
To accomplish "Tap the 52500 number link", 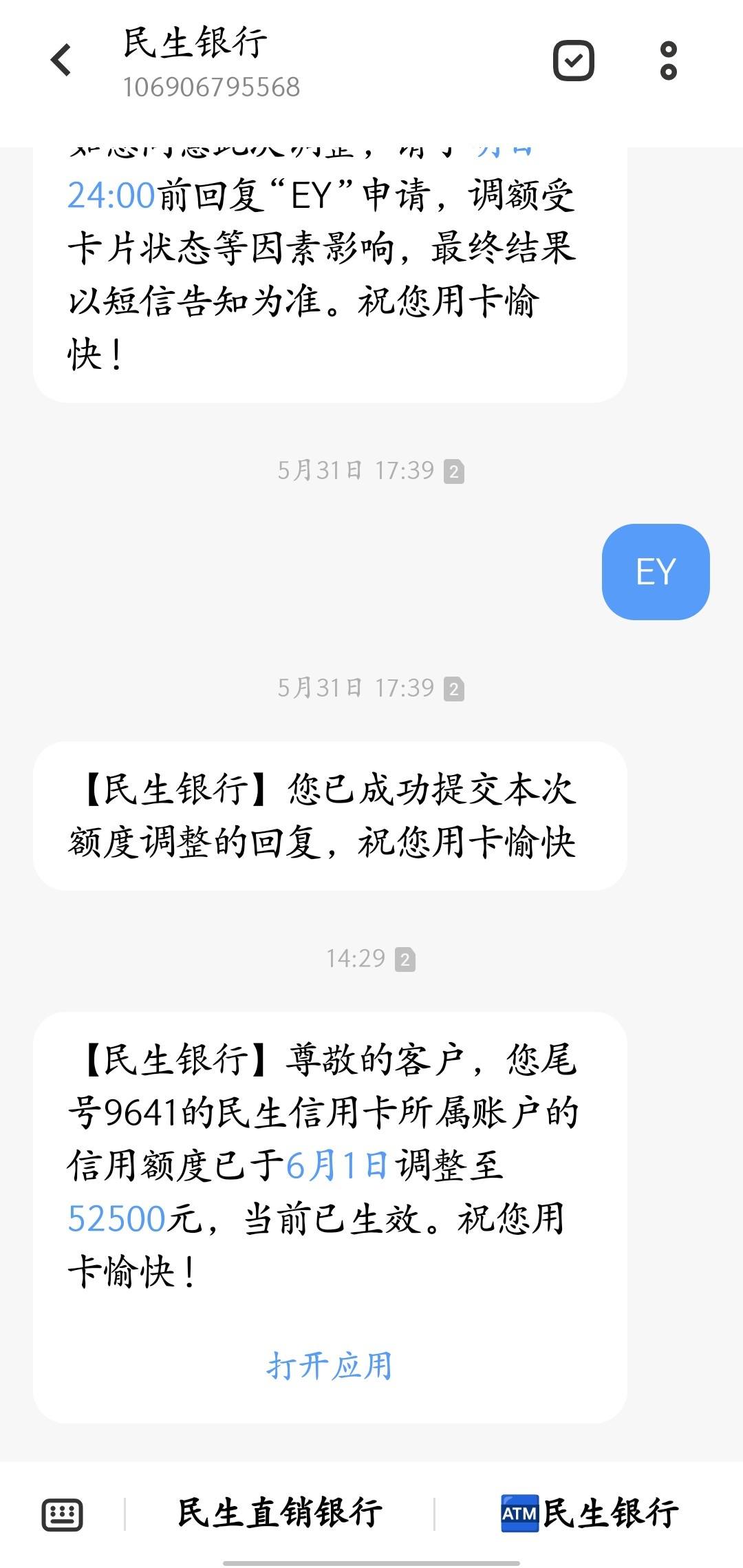I will click(117, 1219).
